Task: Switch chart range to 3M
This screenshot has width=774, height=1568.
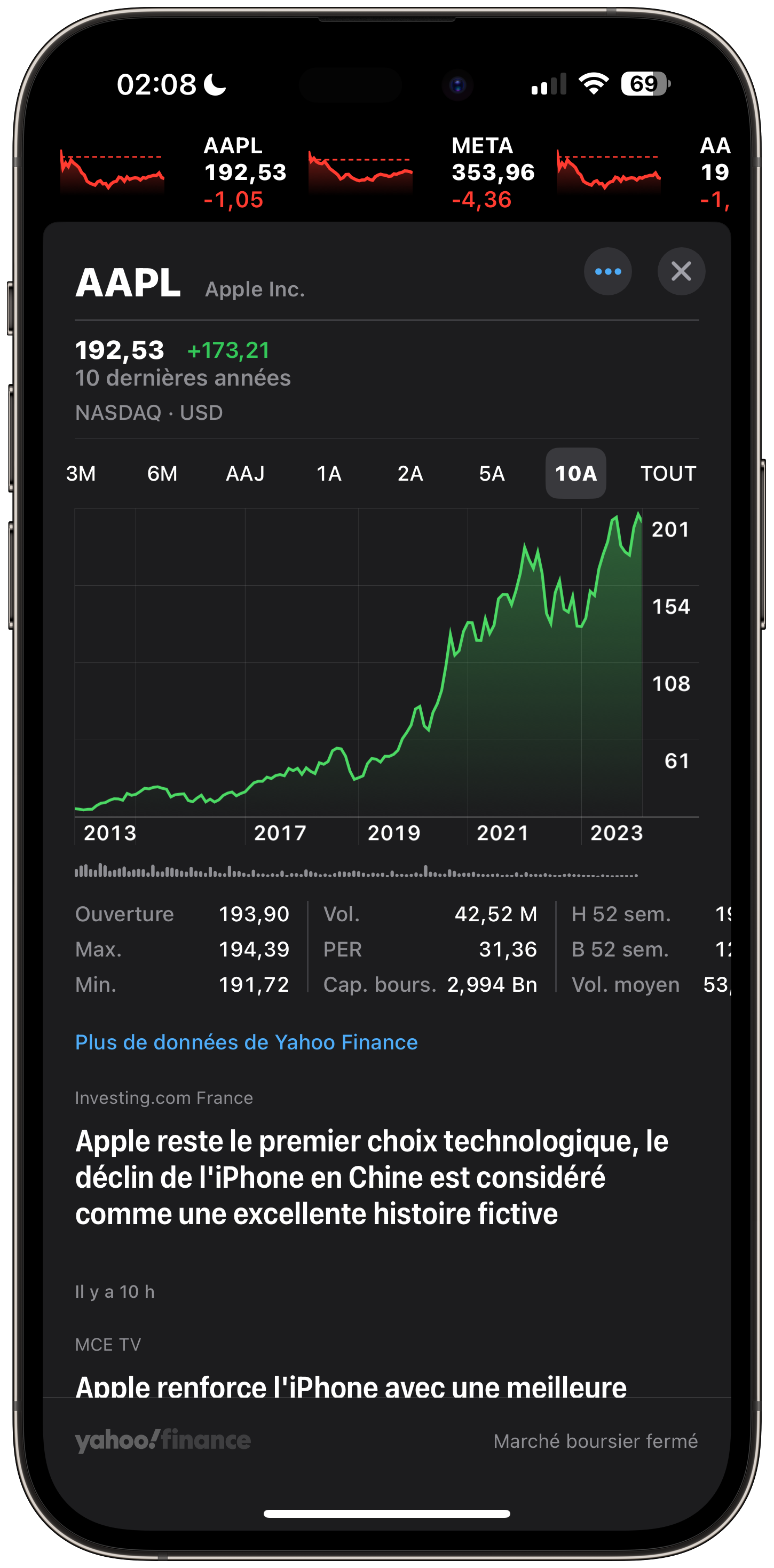Action: point(81,474)
